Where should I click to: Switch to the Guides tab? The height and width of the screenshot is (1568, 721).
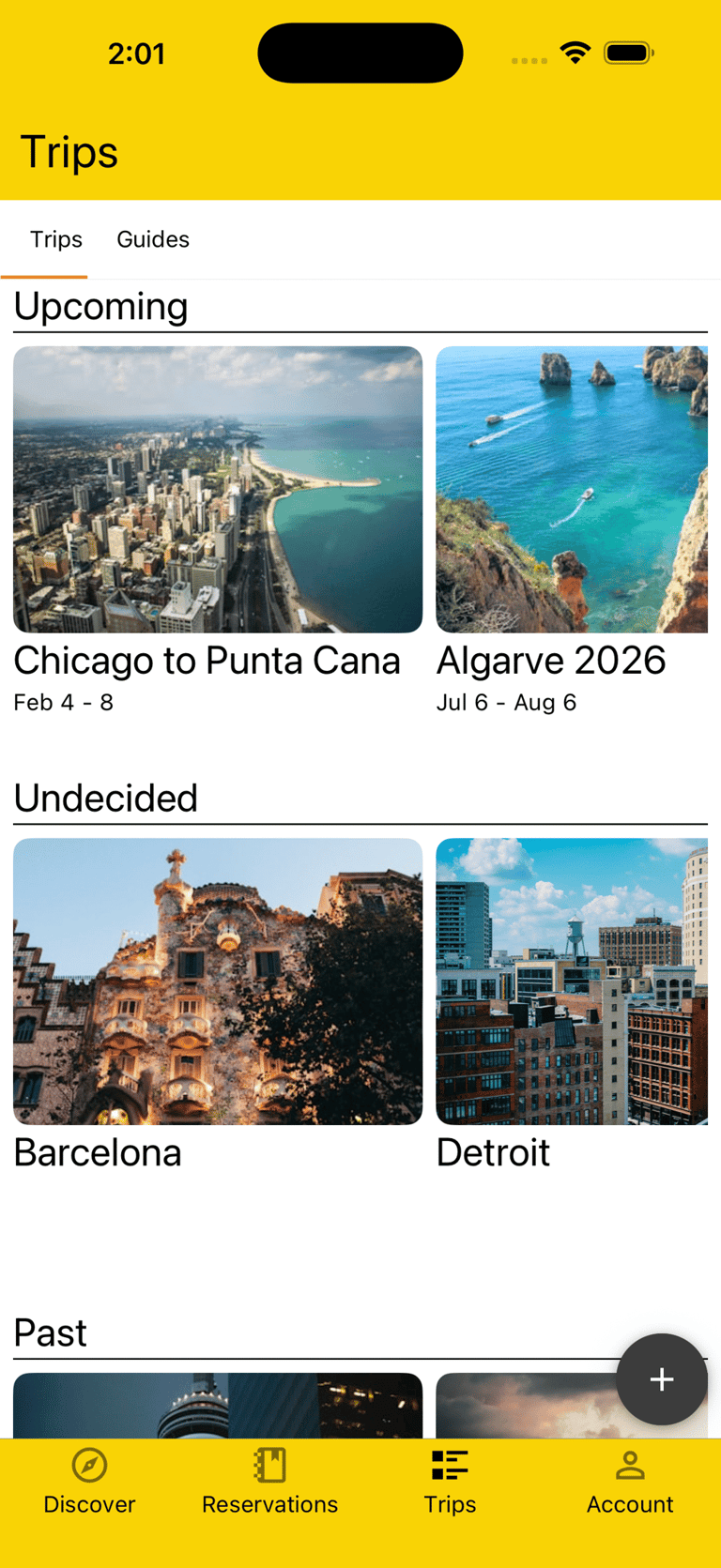(152, 239)
